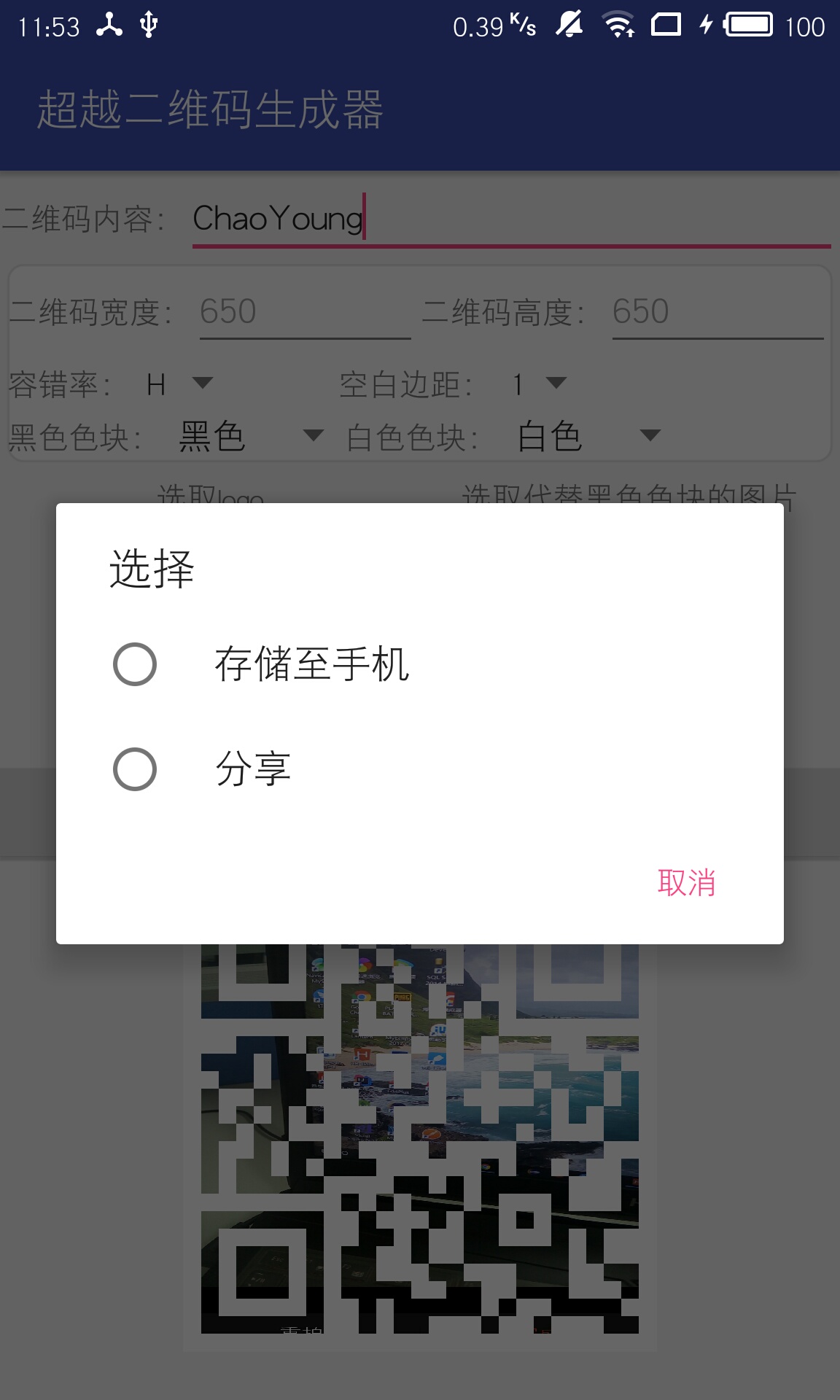Choose the 分享 option
The height and width of the screenshot is (1400, 840).
pos(419,769)
